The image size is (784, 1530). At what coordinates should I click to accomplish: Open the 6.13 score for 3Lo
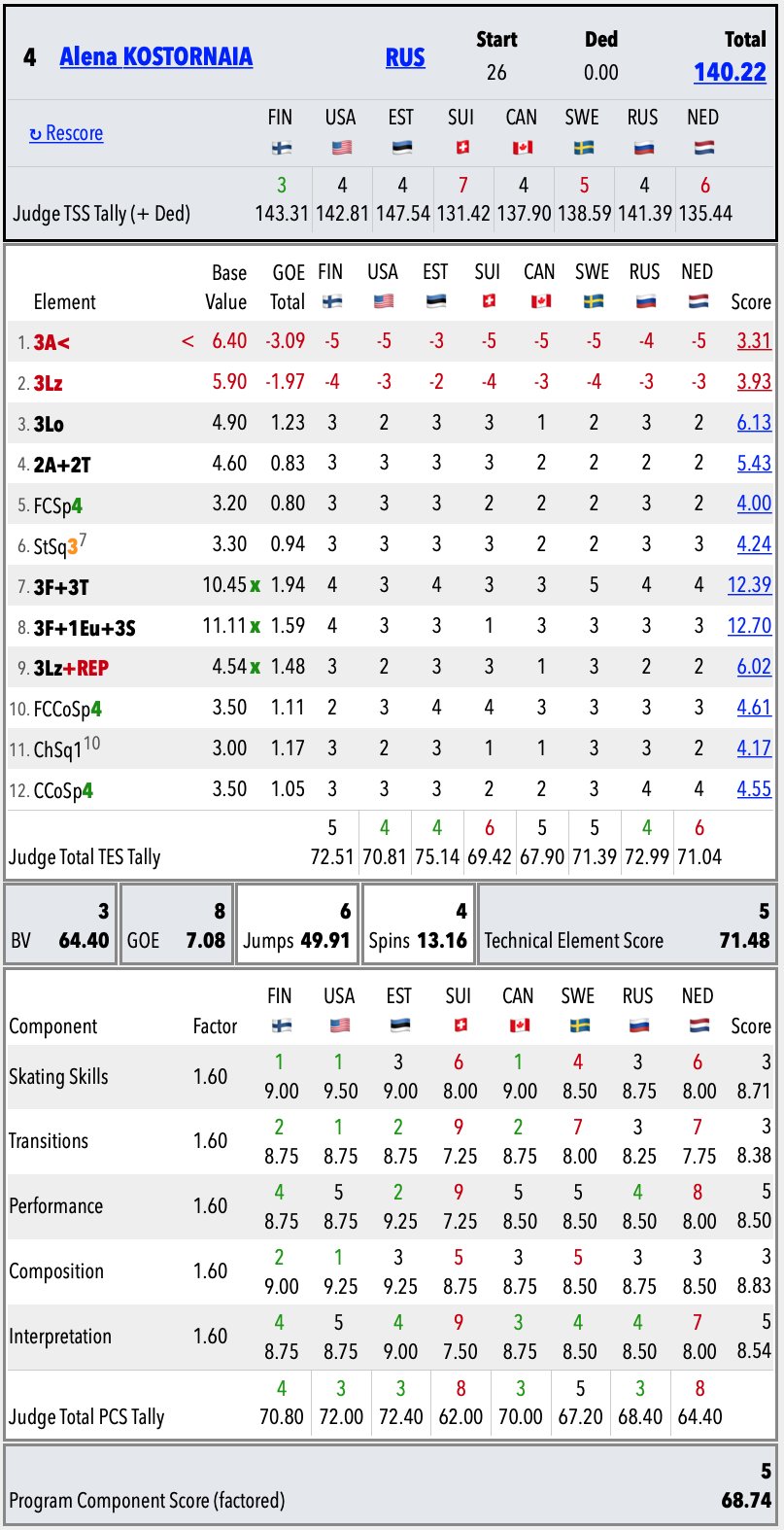click(x=754, y=423)
